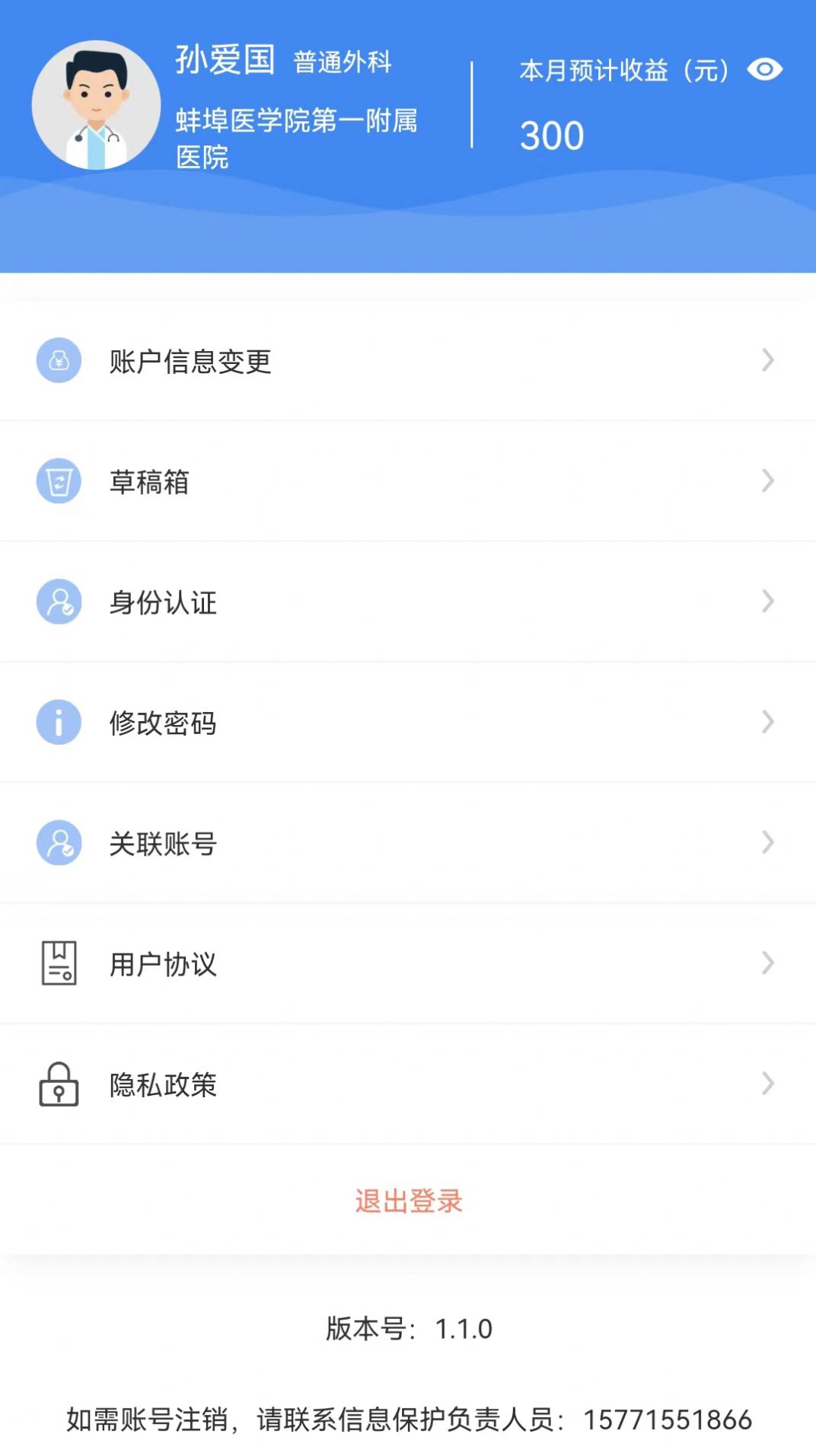Expand 账户信息变更 using its chevron
The width and height of the screenshot is (816, 1456).
pos(767,361)
